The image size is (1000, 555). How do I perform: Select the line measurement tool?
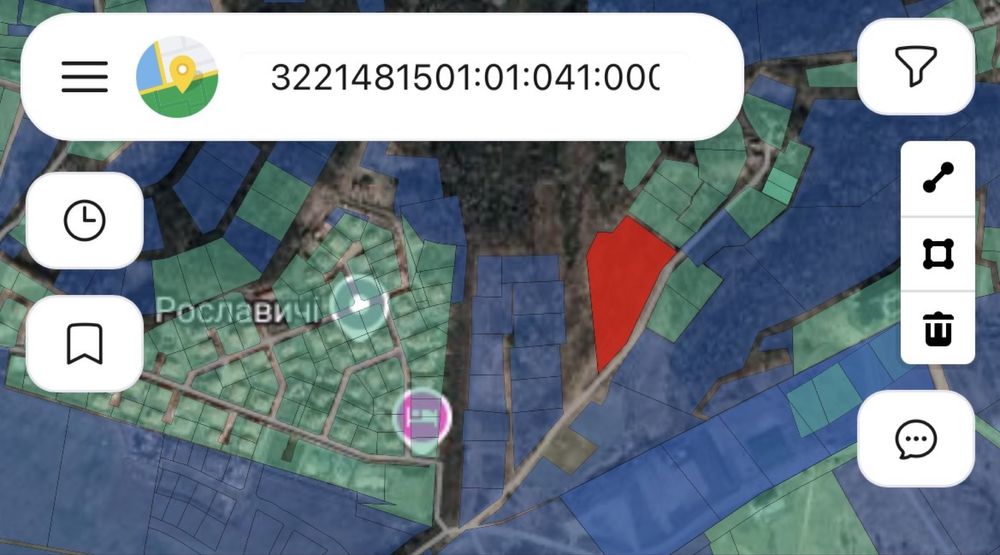[x=938, y=178]
